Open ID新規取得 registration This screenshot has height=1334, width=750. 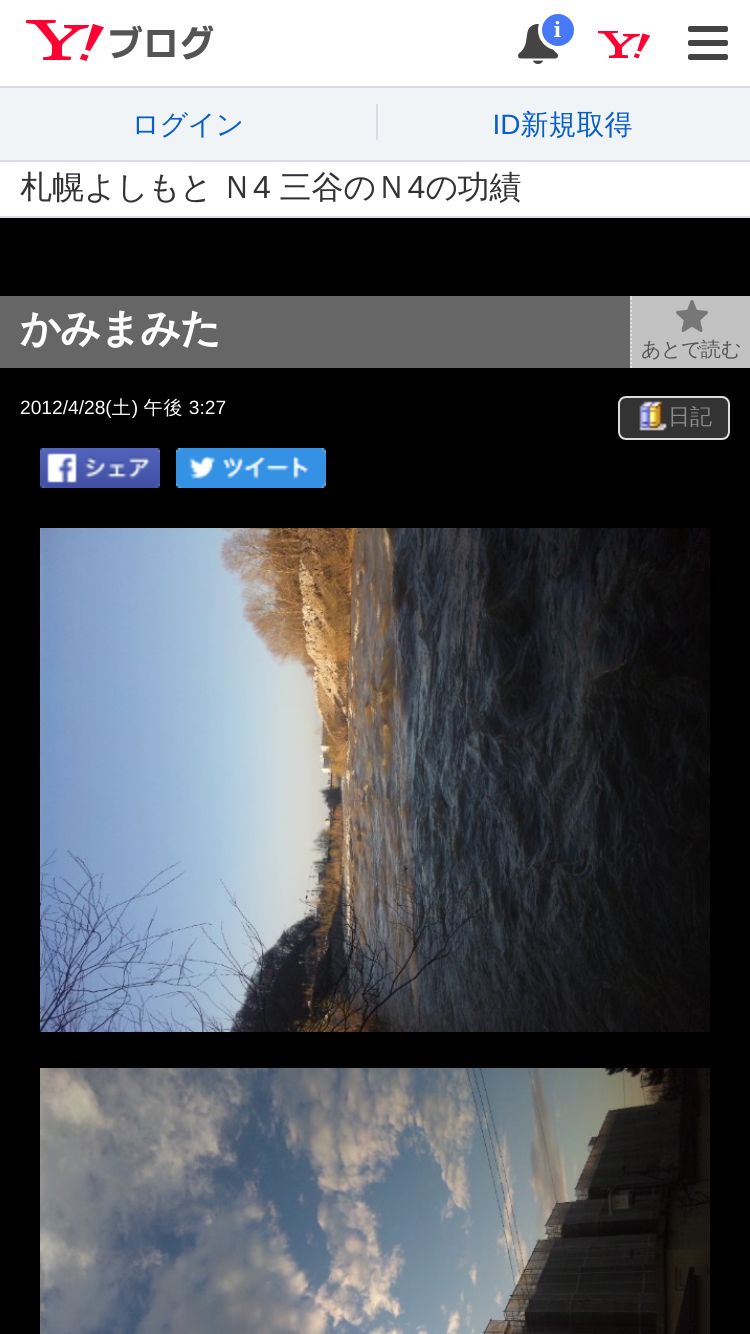pyautogui.click(x=563, y=124)
